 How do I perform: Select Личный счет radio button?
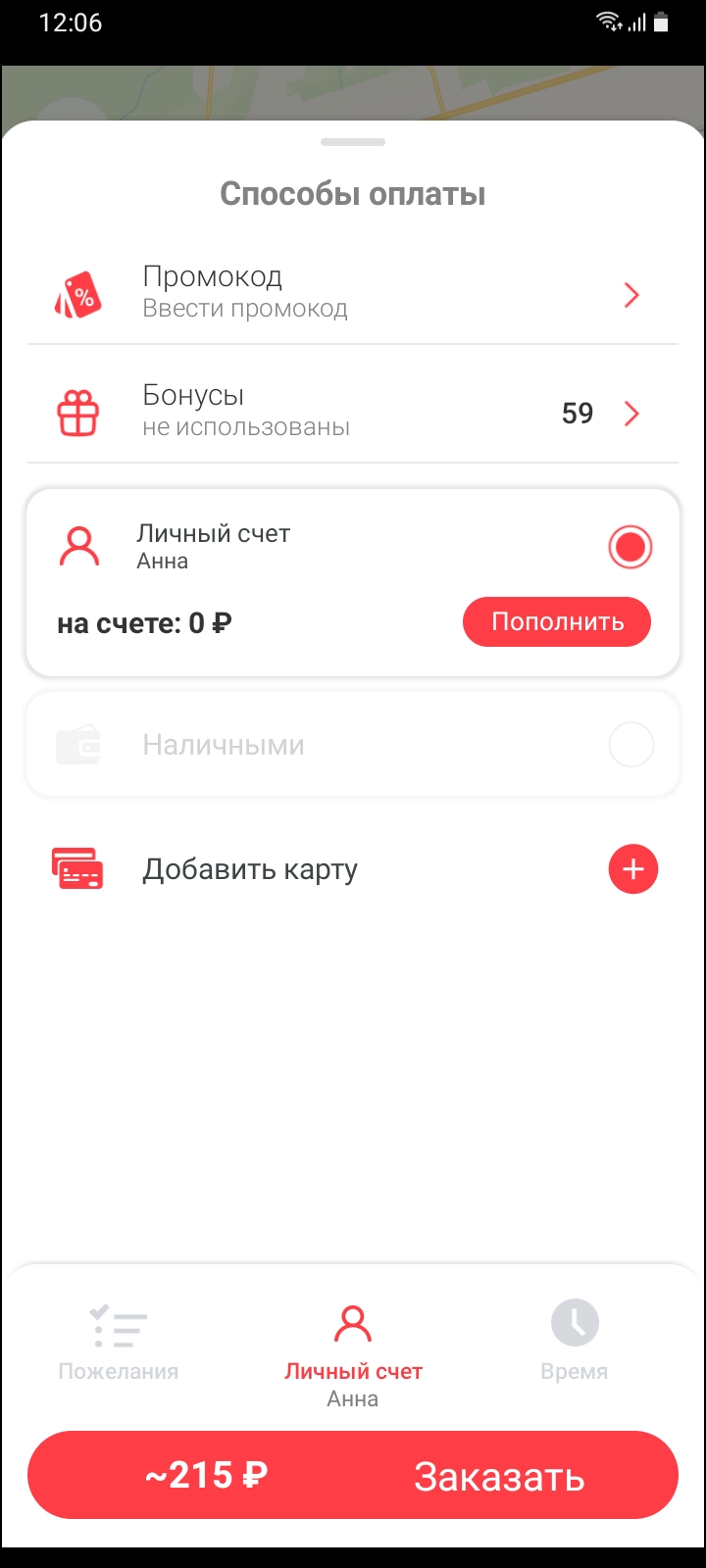point(630,547)
